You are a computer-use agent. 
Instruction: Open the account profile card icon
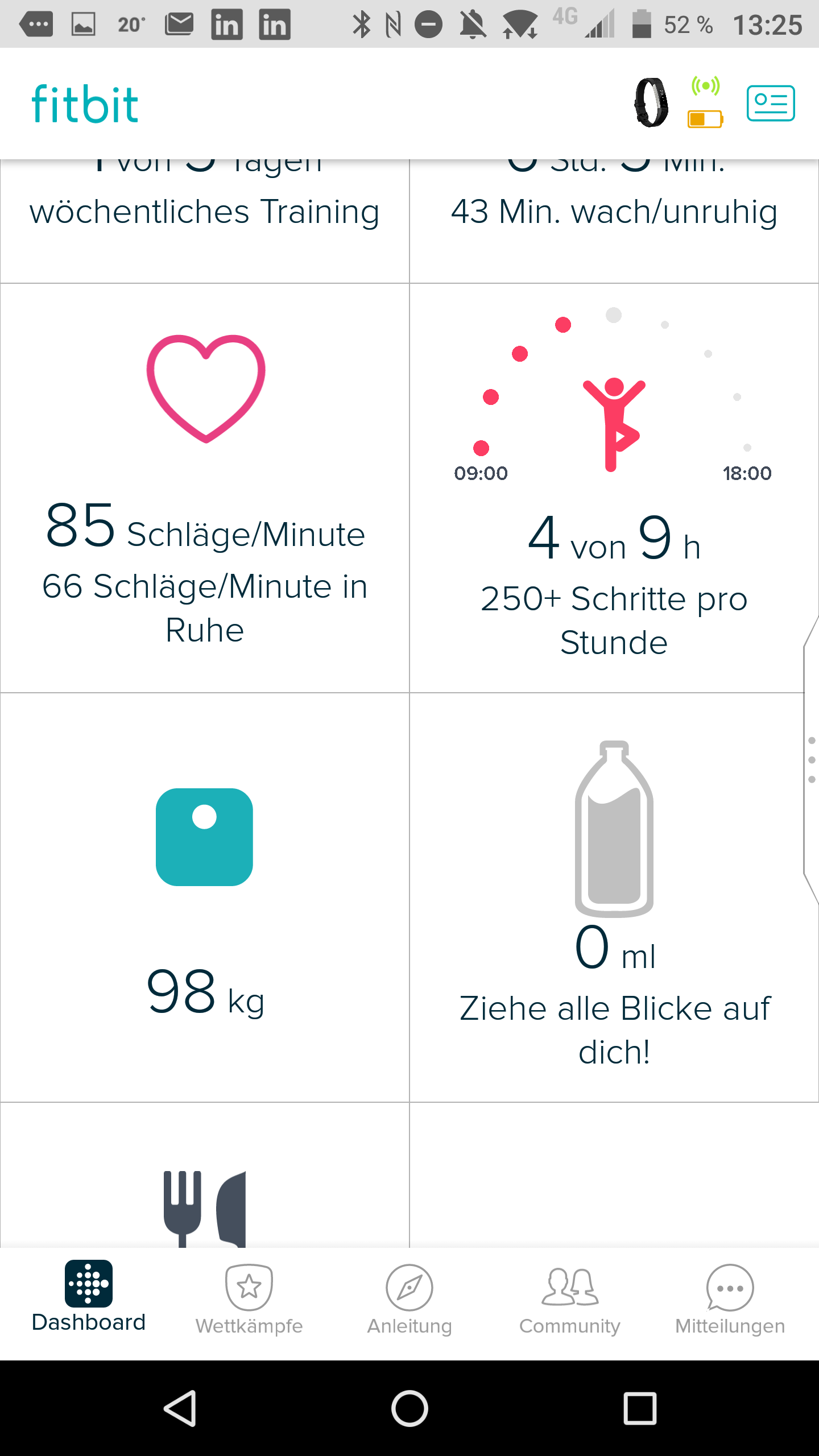(771, 103)
